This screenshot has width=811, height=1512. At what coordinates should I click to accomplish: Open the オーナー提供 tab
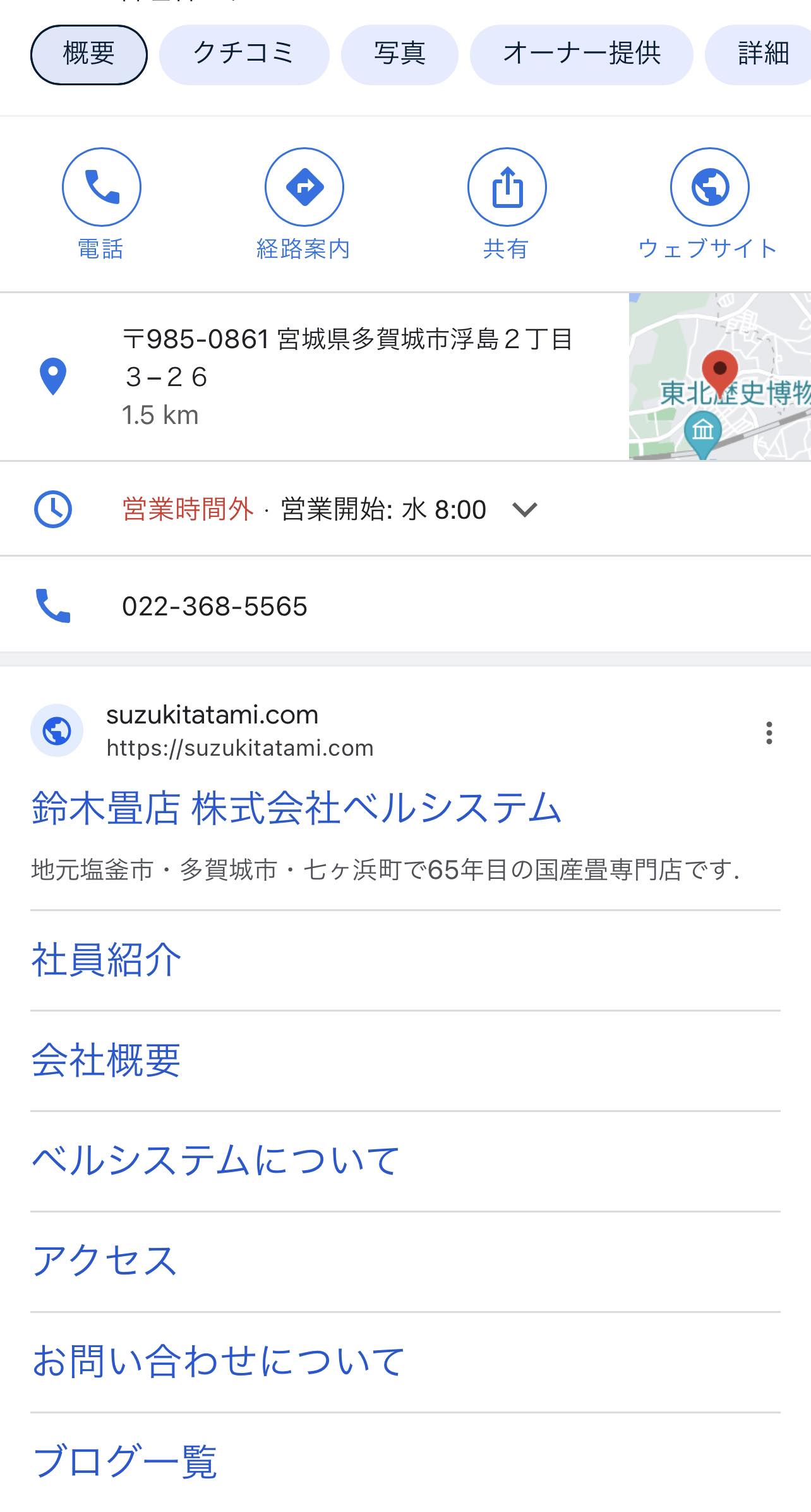(581, 54)
